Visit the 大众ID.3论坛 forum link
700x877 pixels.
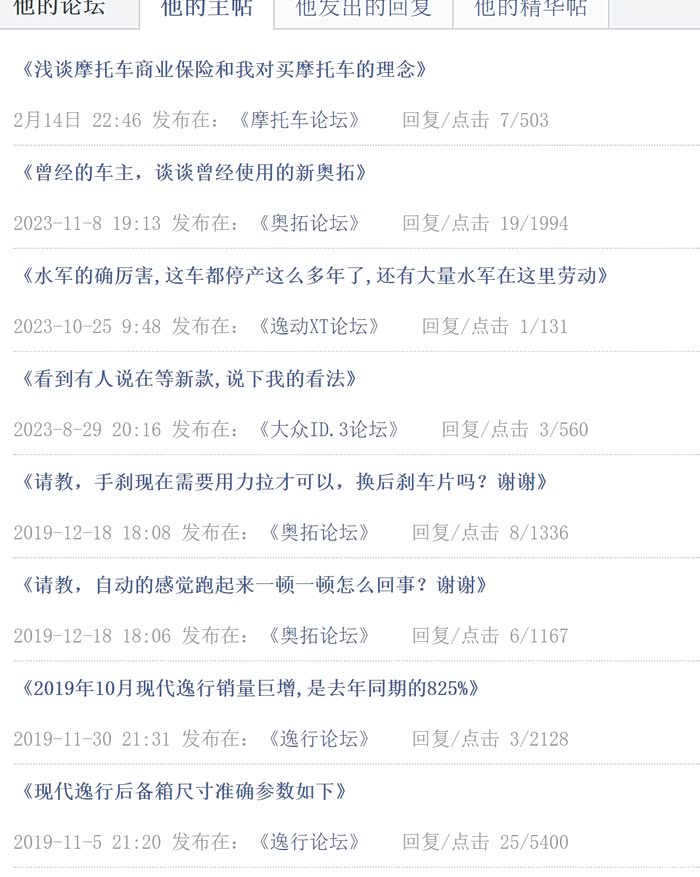329,430
